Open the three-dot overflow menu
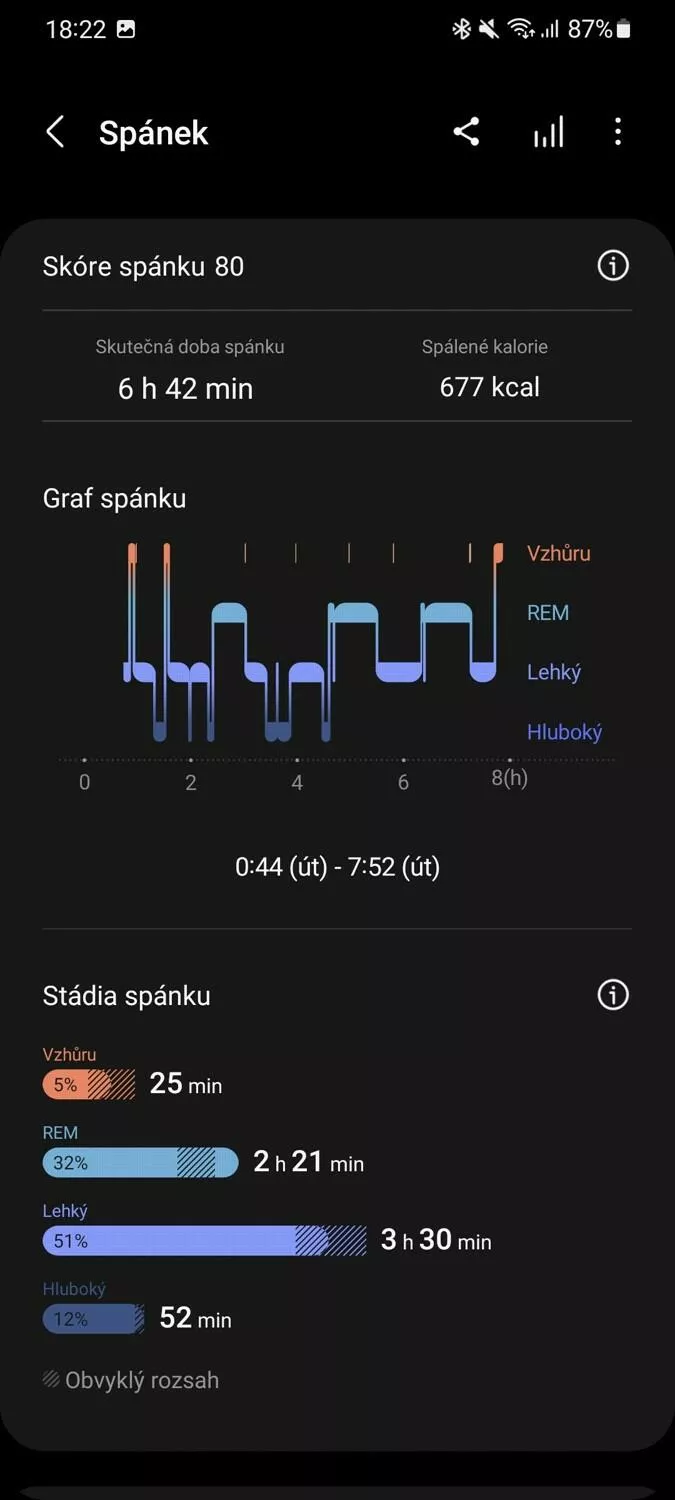 point(618,132)
